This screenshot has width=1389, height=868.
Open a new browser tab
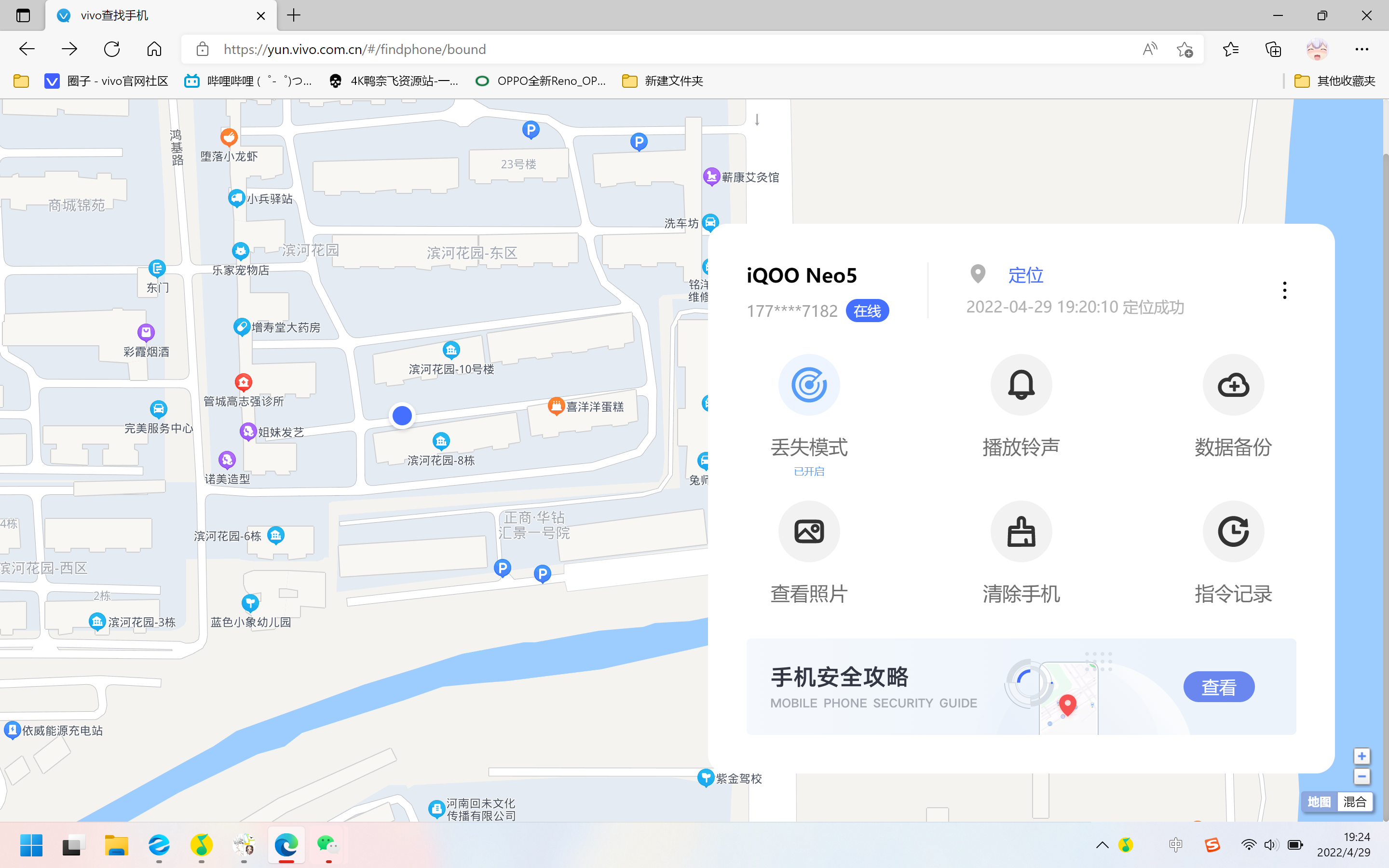point(294,15)
